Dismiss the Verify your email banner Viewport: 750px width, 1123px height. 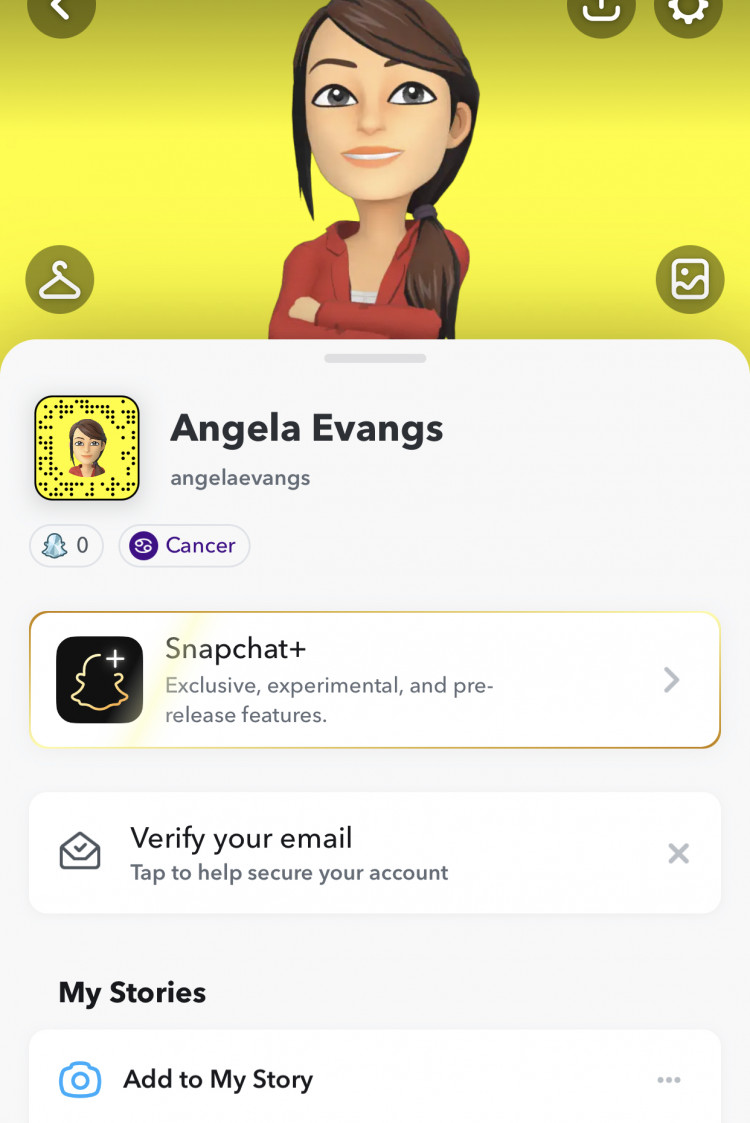(678, 853)
